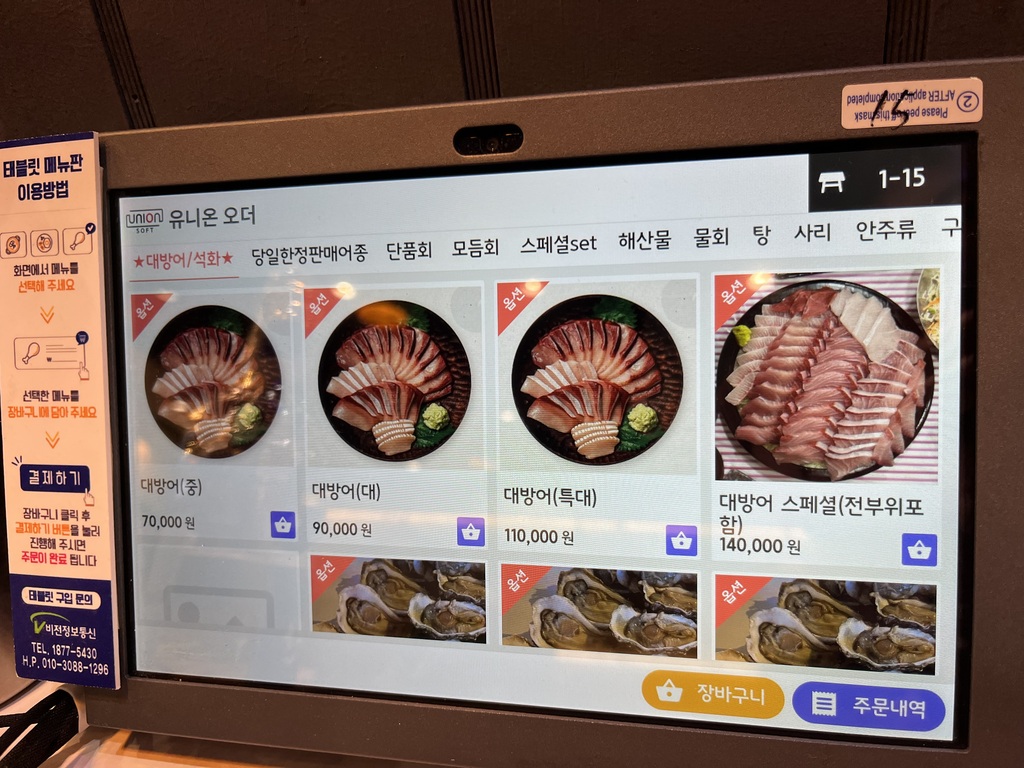Open the 대방어(중) menu photo
Screen dimensions: 1024x768
(212, 382)
